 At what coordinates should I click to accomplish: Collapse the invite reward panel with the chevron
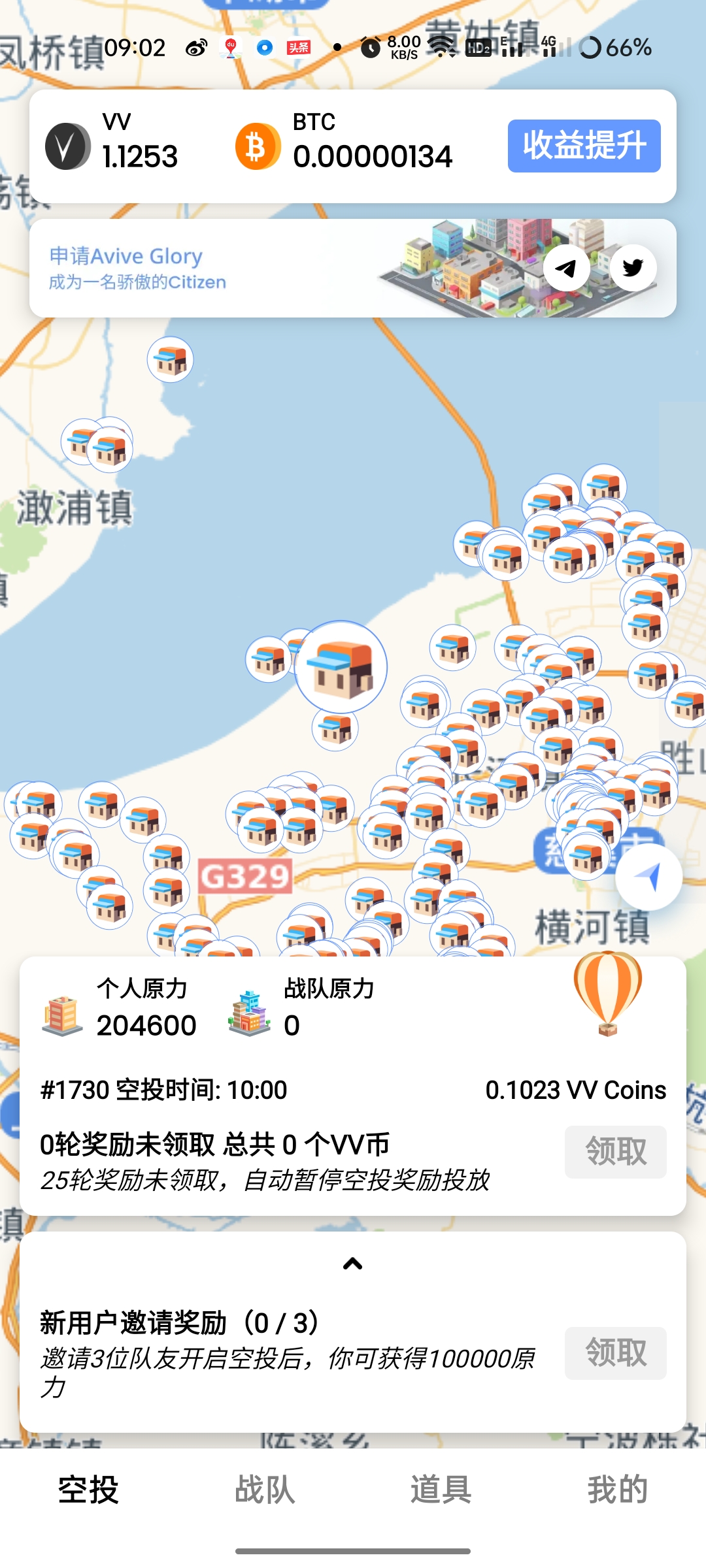[x=352, y=1262]
